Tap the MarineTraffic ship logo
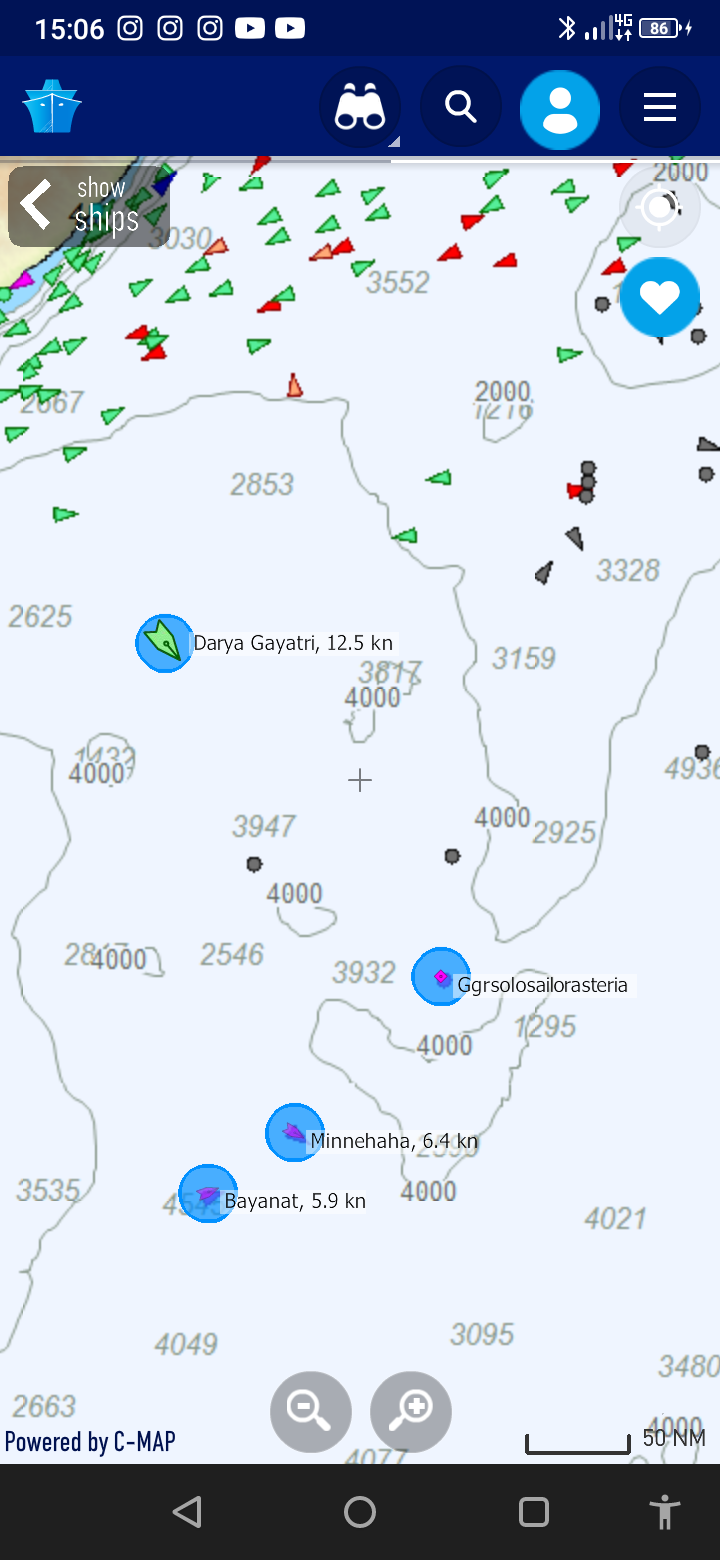 51,106
